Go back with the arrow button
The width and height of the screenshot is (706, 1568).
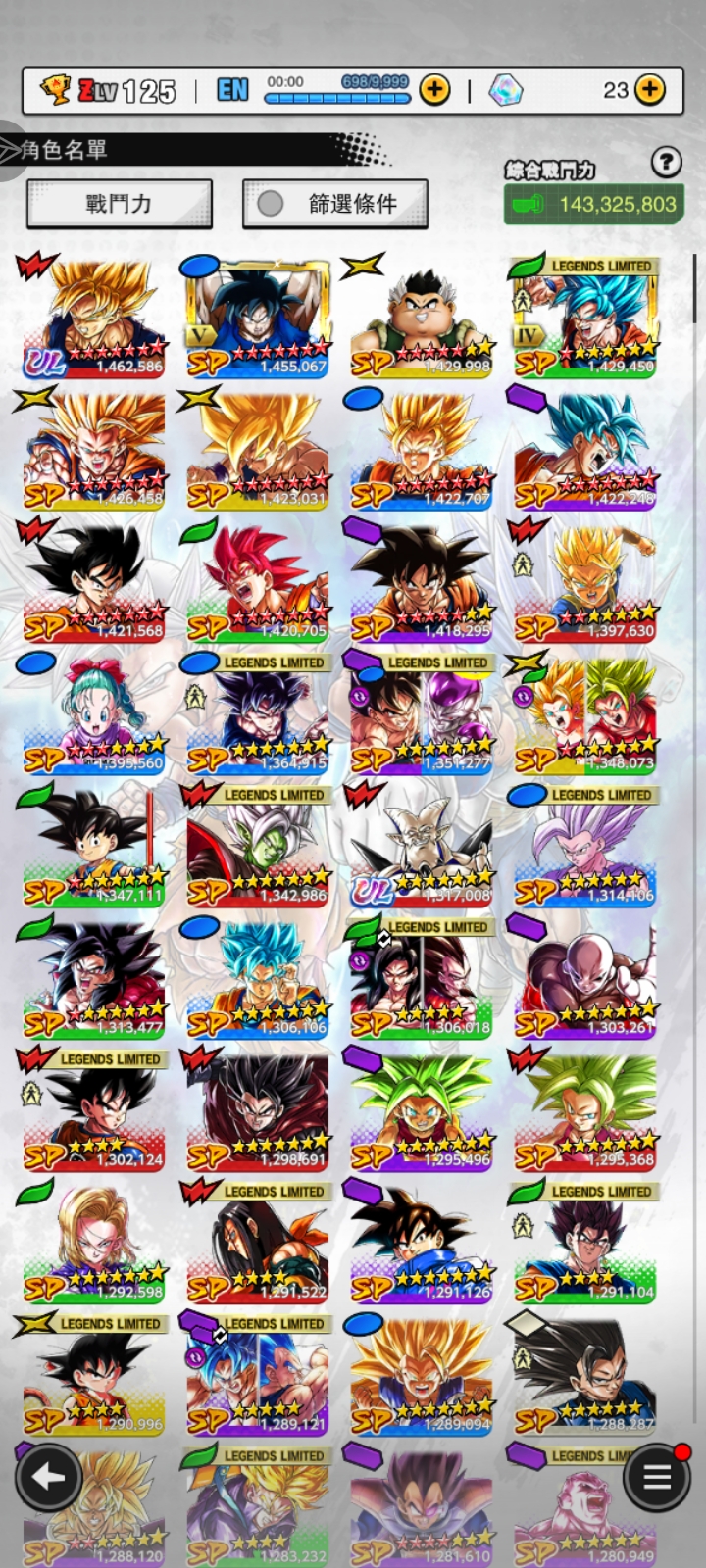click(48, 1476)
